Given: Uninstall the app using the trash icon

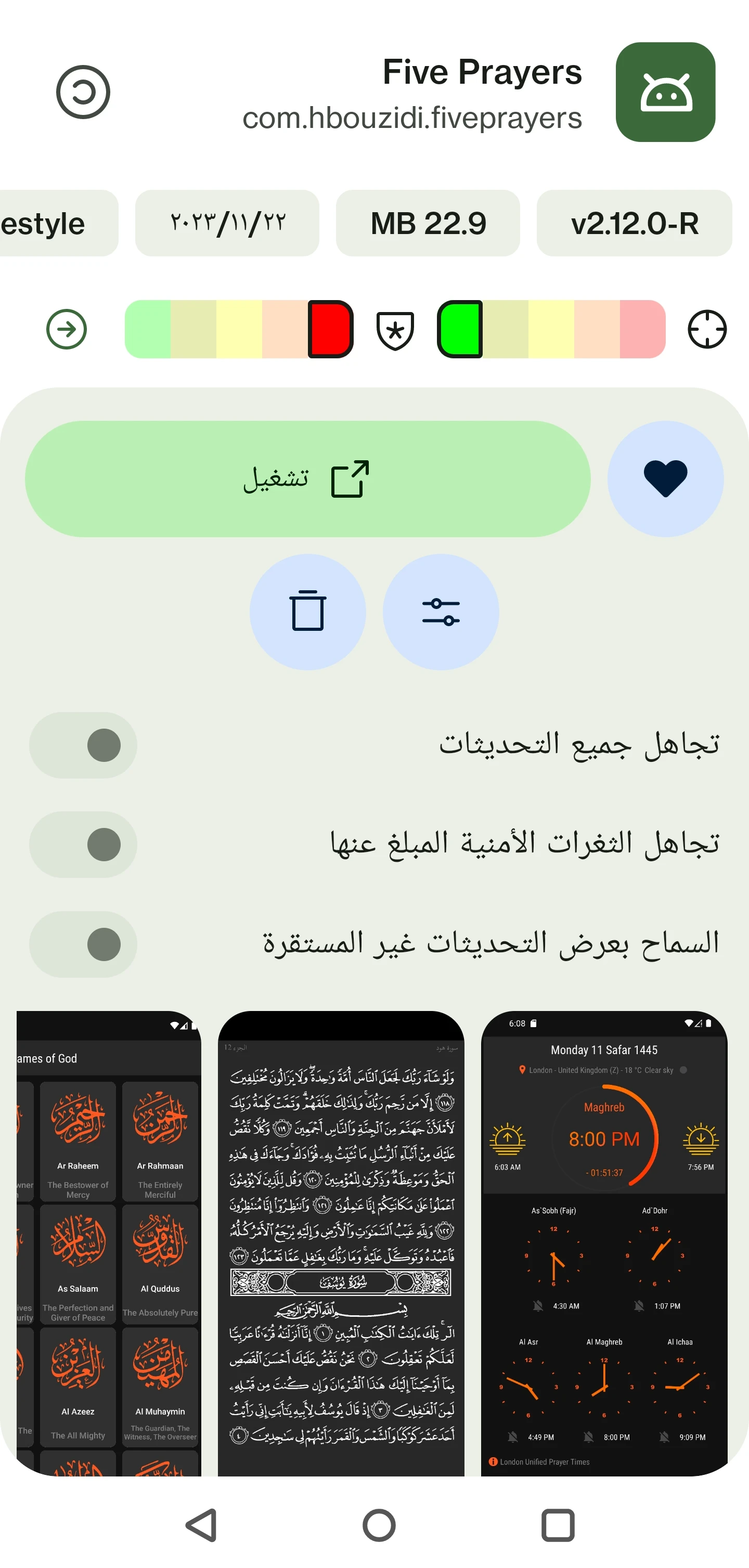Looking at the screenshot, I should click(307, 612).
